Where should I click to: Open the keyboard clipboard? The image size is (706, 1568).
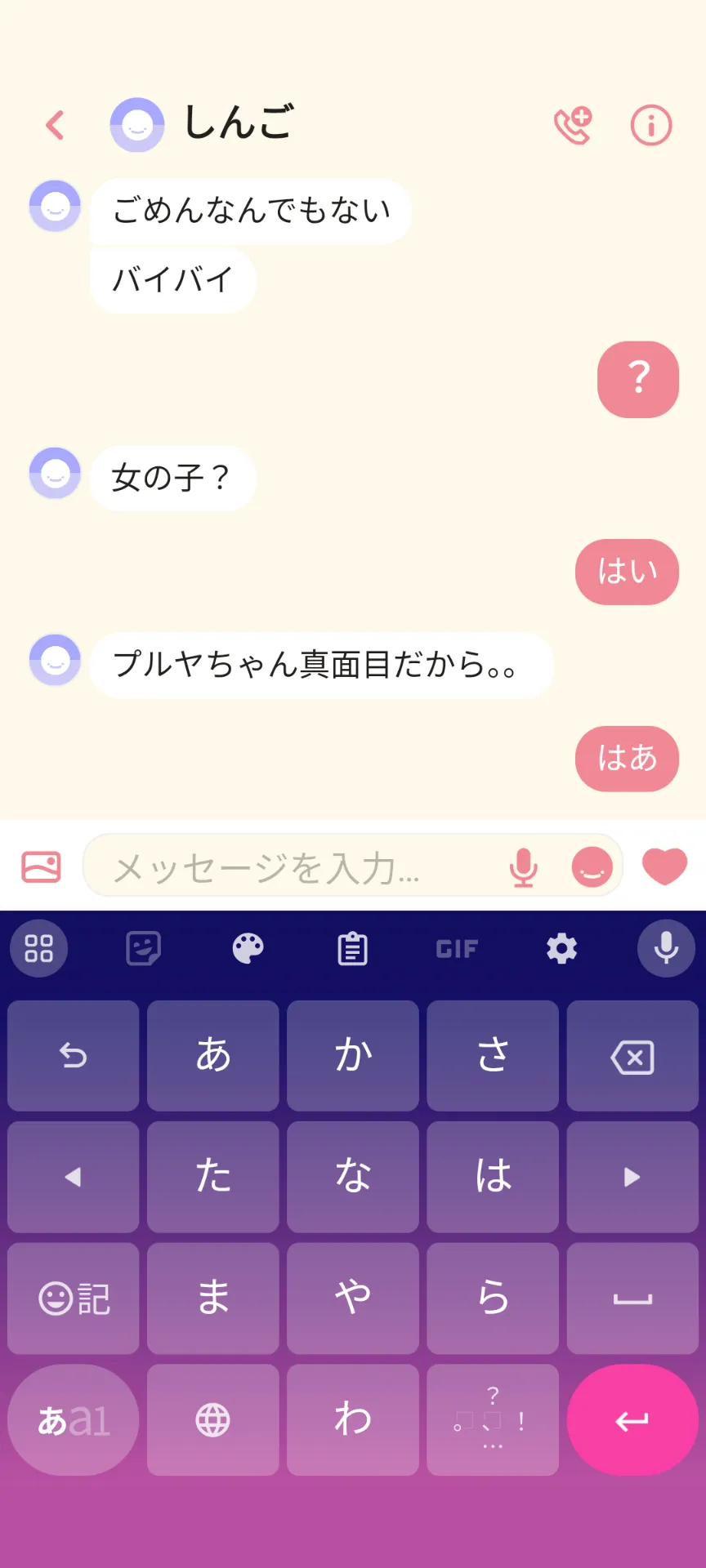(353, 949)
